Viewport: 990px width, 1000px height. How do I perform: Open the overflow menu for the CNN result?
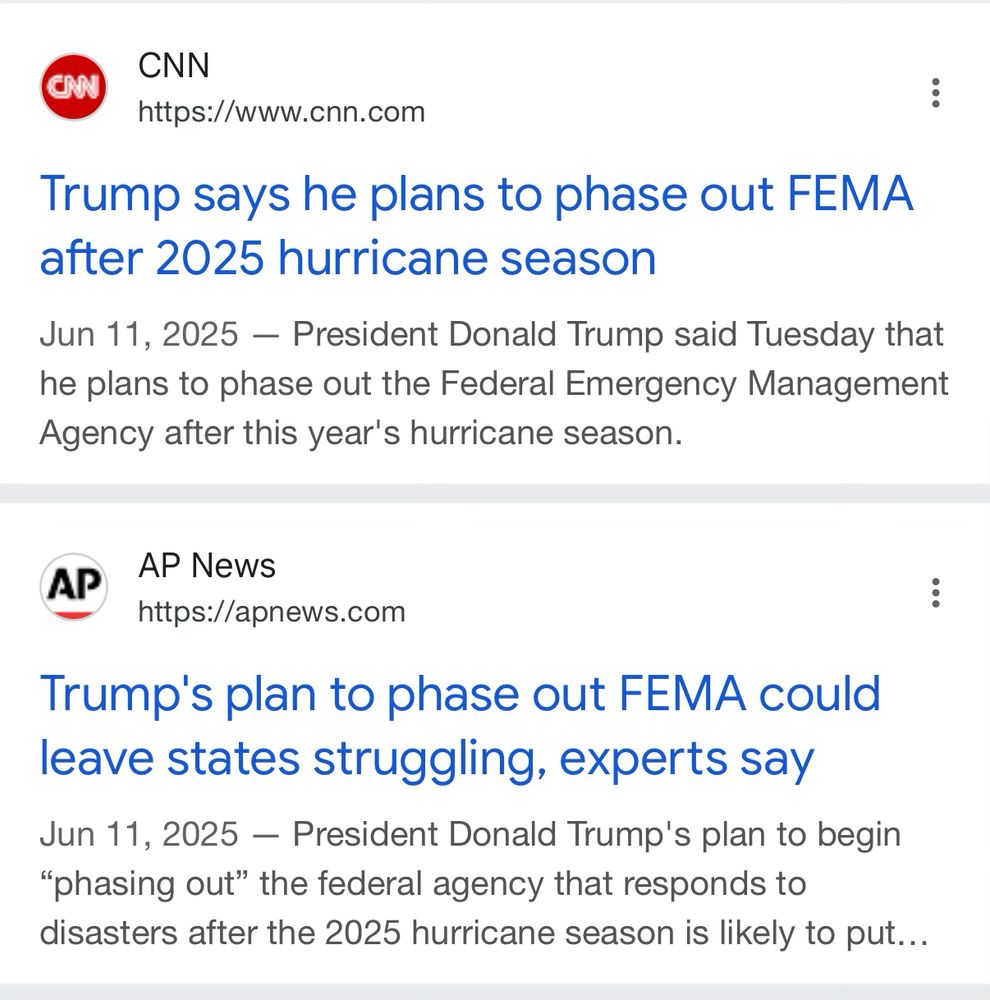point(935,91)
